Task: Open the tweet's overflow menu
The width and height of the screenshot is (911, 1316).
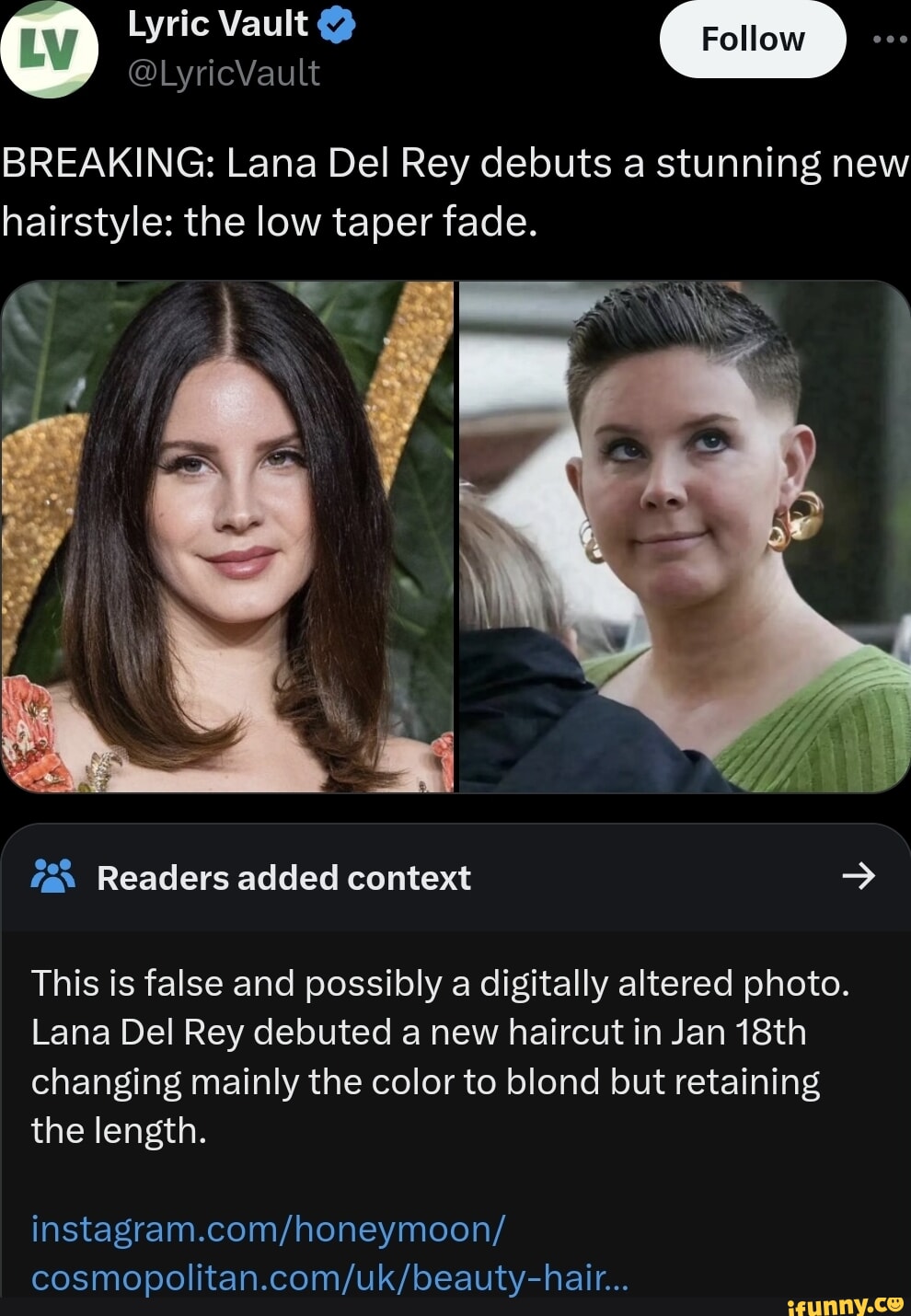Action: [x=889, y=40]
